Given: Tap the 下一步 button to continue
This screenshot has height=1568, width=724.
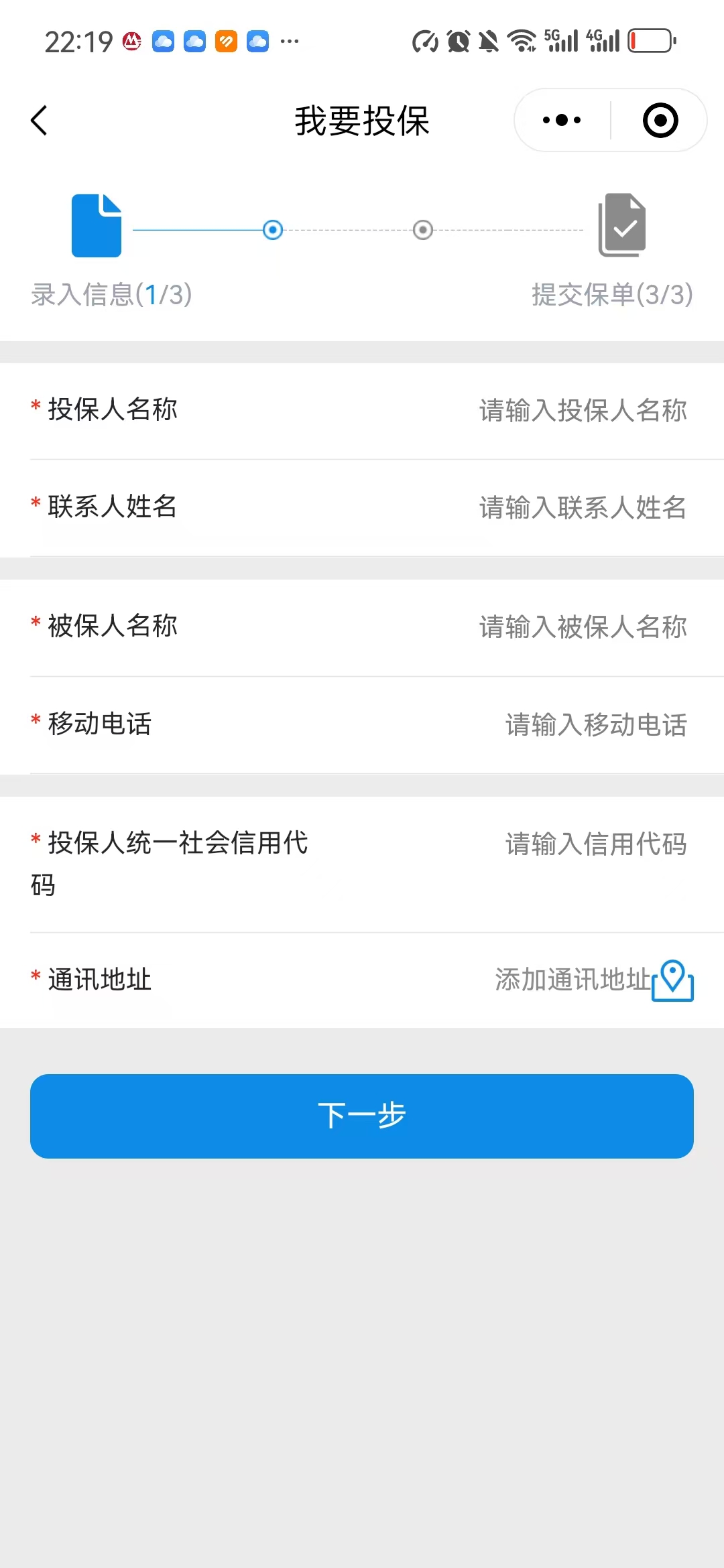Looking at the screenshot, I should [x=362, y=1116].
